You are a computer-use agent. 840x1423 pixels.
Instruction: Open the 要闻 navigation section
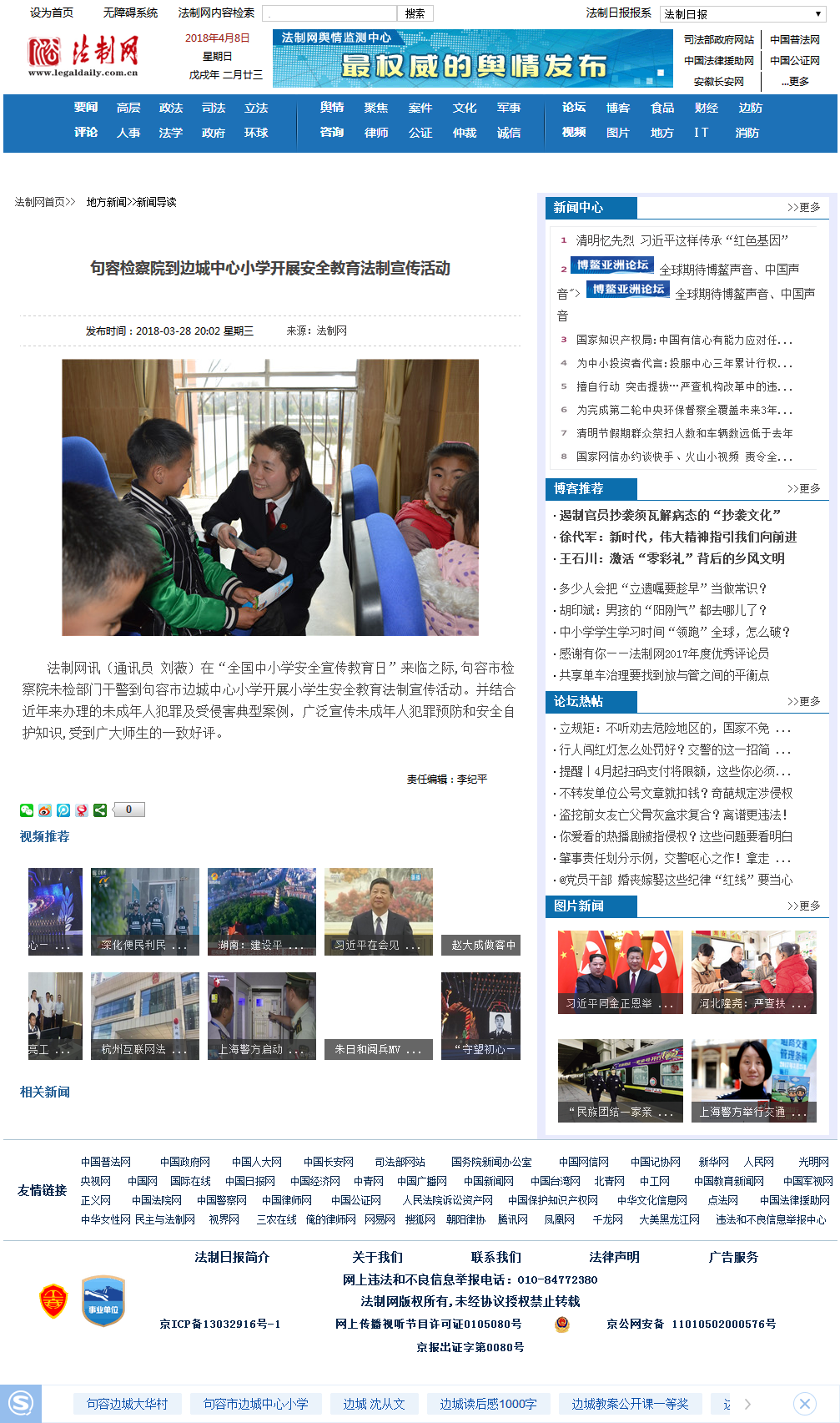pyautogui.click(x=86, y=108)
